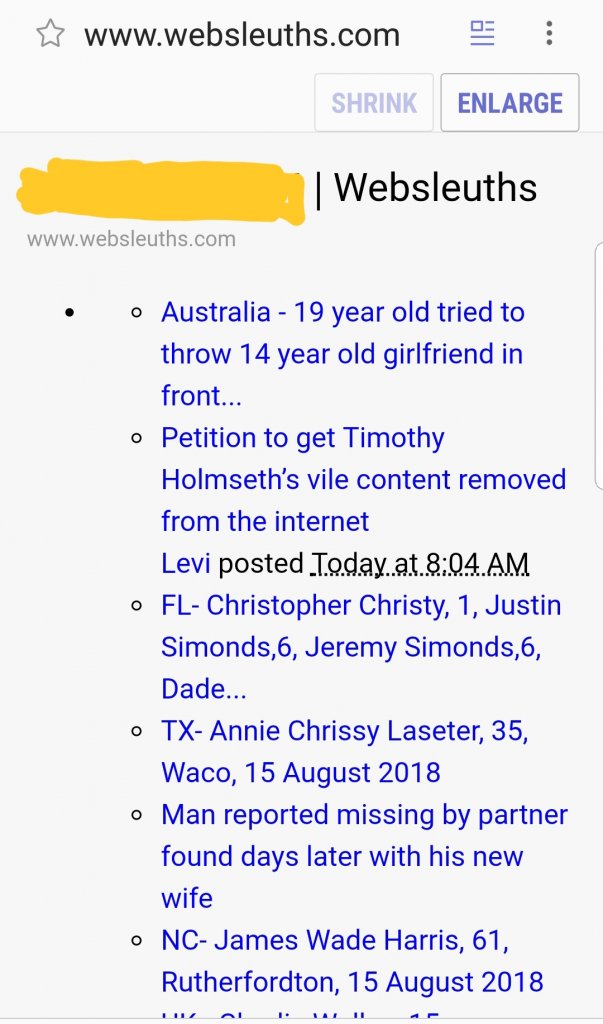Tap the SHRINK text size button
The image size is (603, 1024).
tap(374, 103)
